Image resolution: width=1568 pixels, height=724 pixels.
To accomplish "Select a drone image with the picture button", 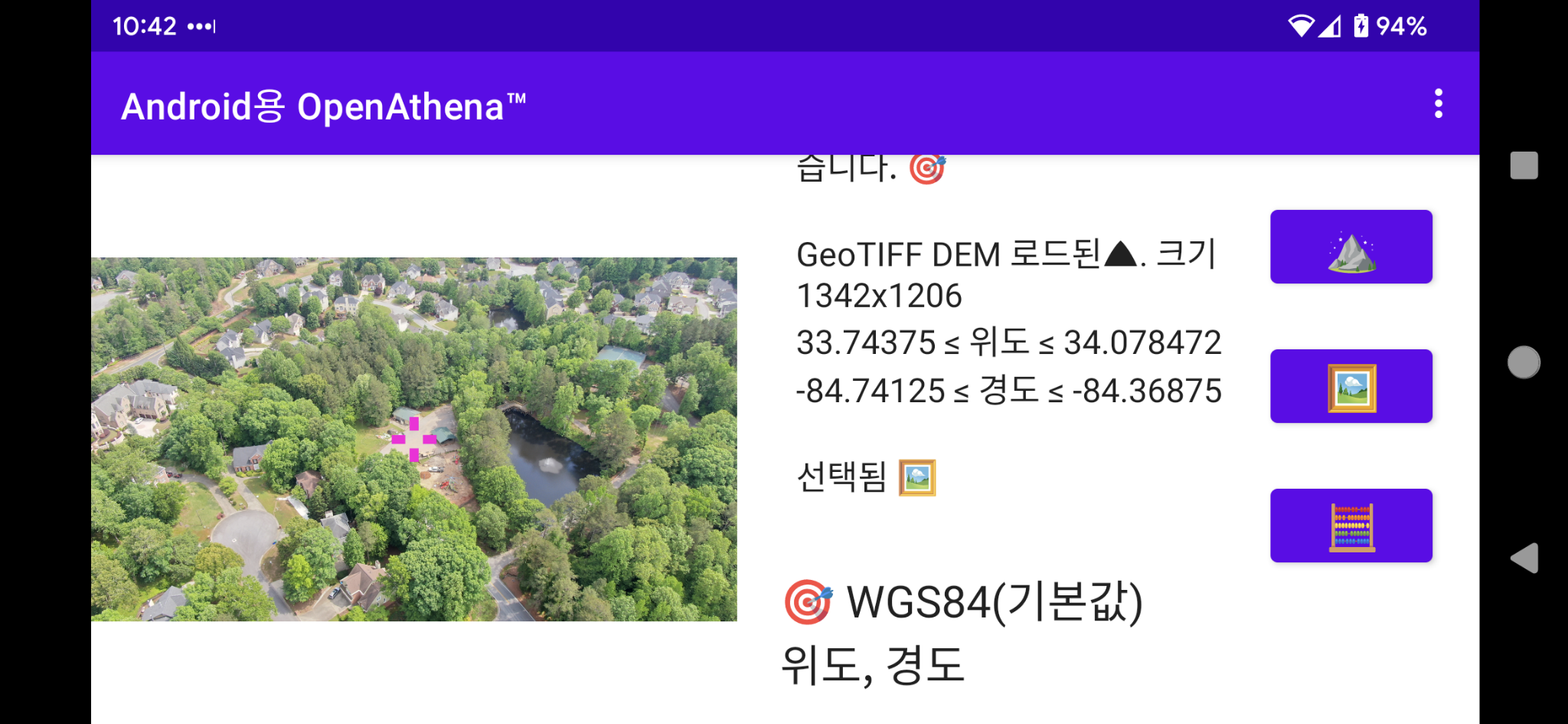I will coord(1351,386).
